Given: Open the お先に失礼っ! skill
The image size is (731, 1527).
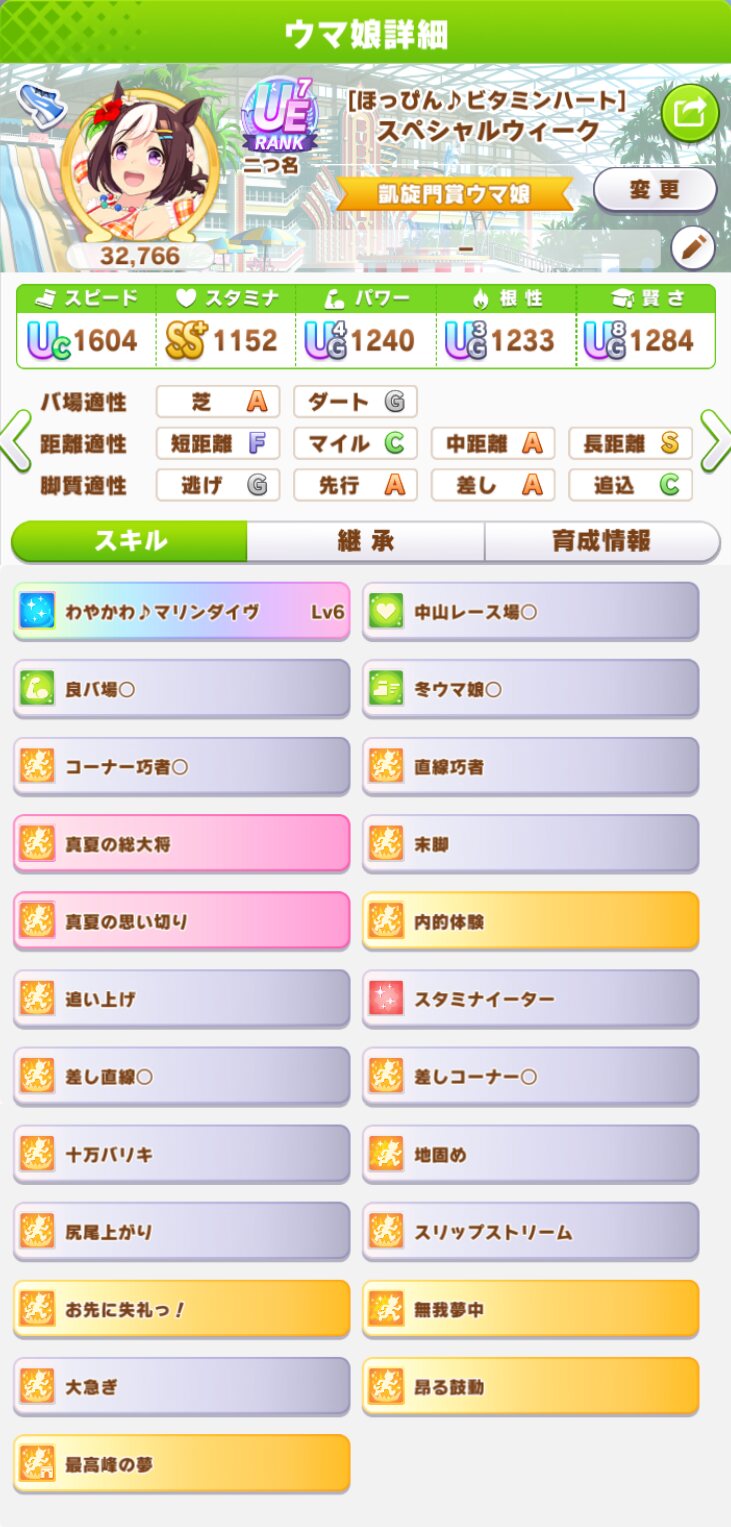Looking at the screenshot, I should [182, 1309].
